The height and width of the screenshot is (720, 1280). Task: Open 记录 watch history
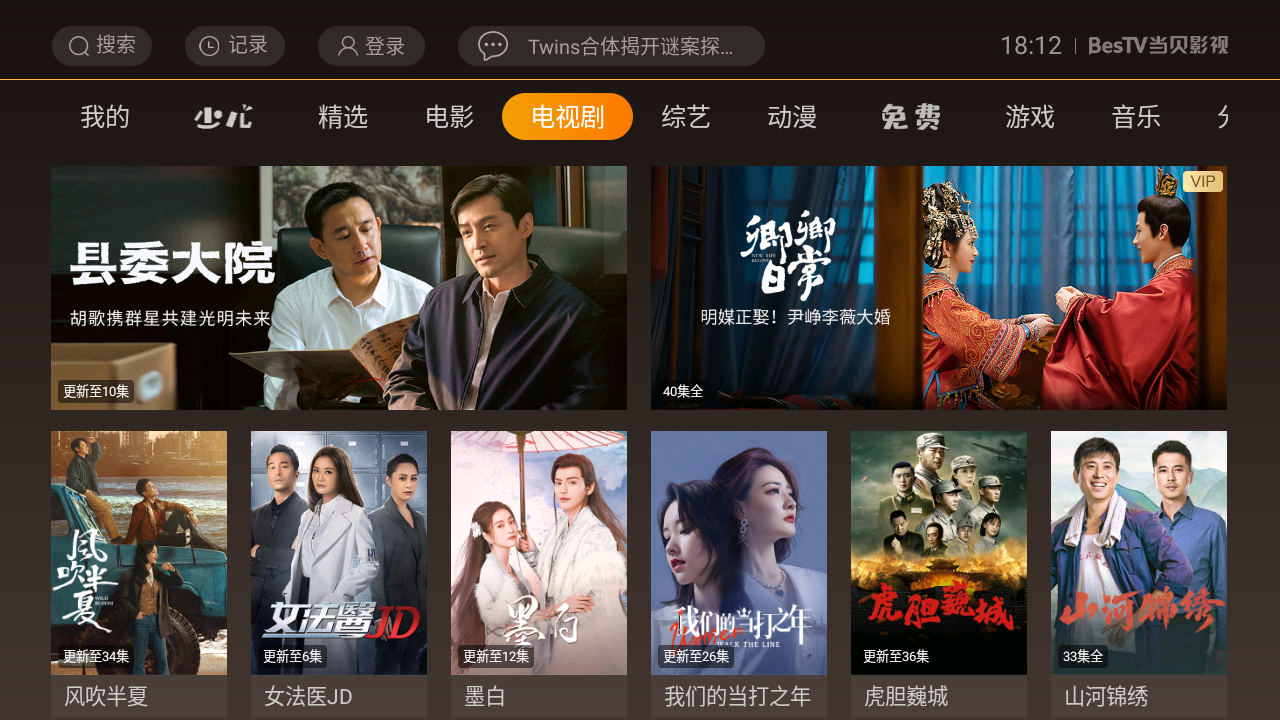click(x=235, y=46)
